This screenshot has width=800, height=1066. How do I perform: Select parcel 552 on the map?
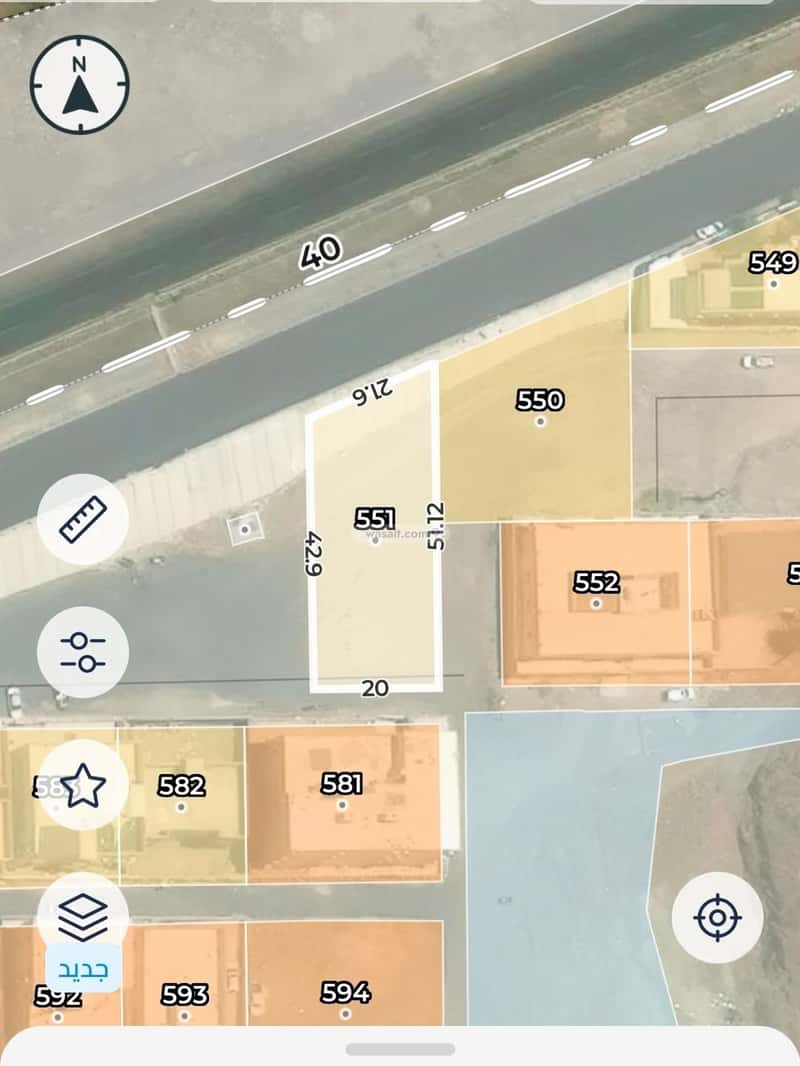point(596,600)
